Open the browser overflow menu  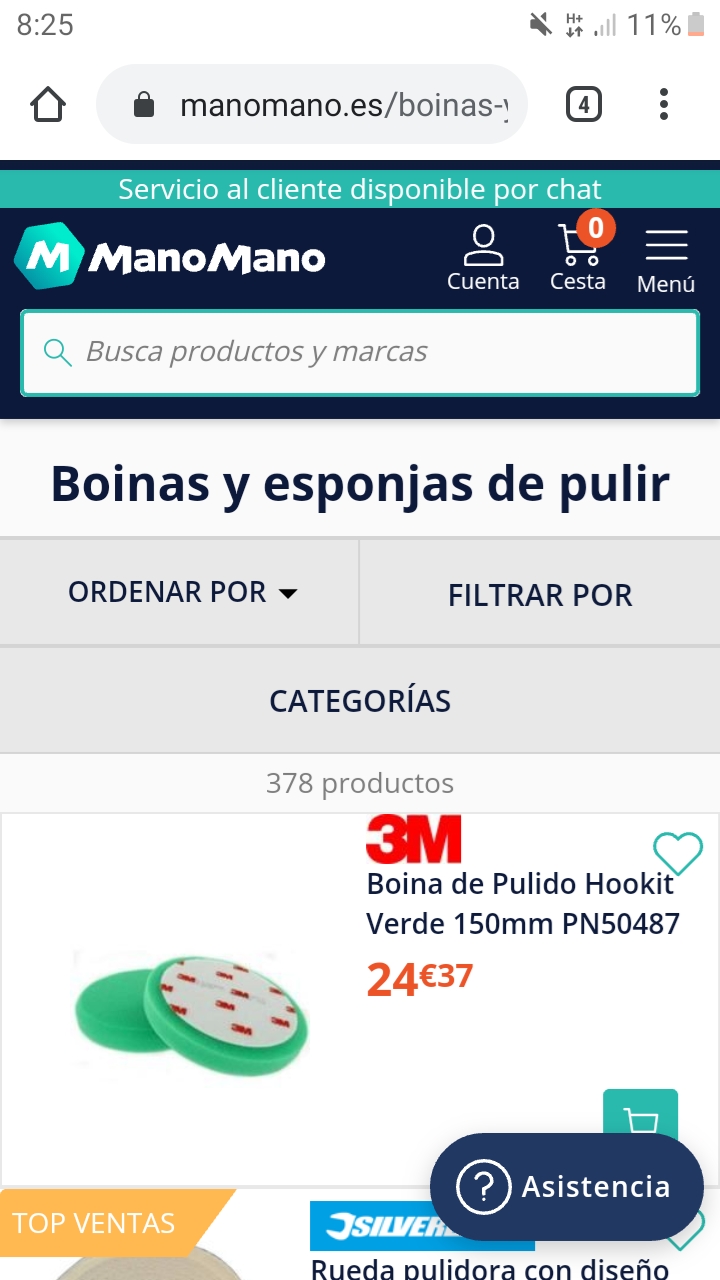(664, 104)
